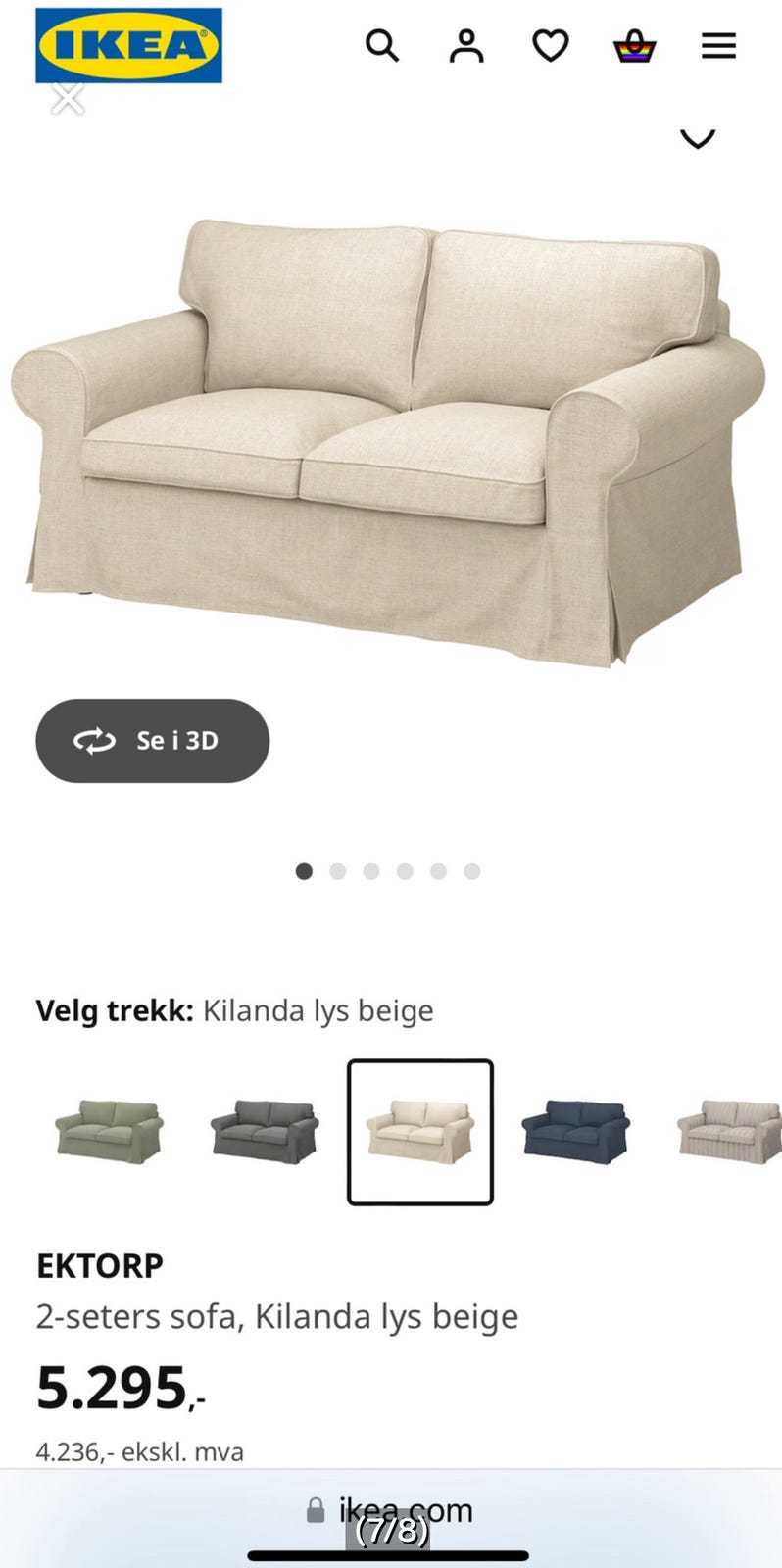Open the hamburger navigation menu
This screenshot has width=782, height=1568.
pyautogui.click(x=718, y=45)
